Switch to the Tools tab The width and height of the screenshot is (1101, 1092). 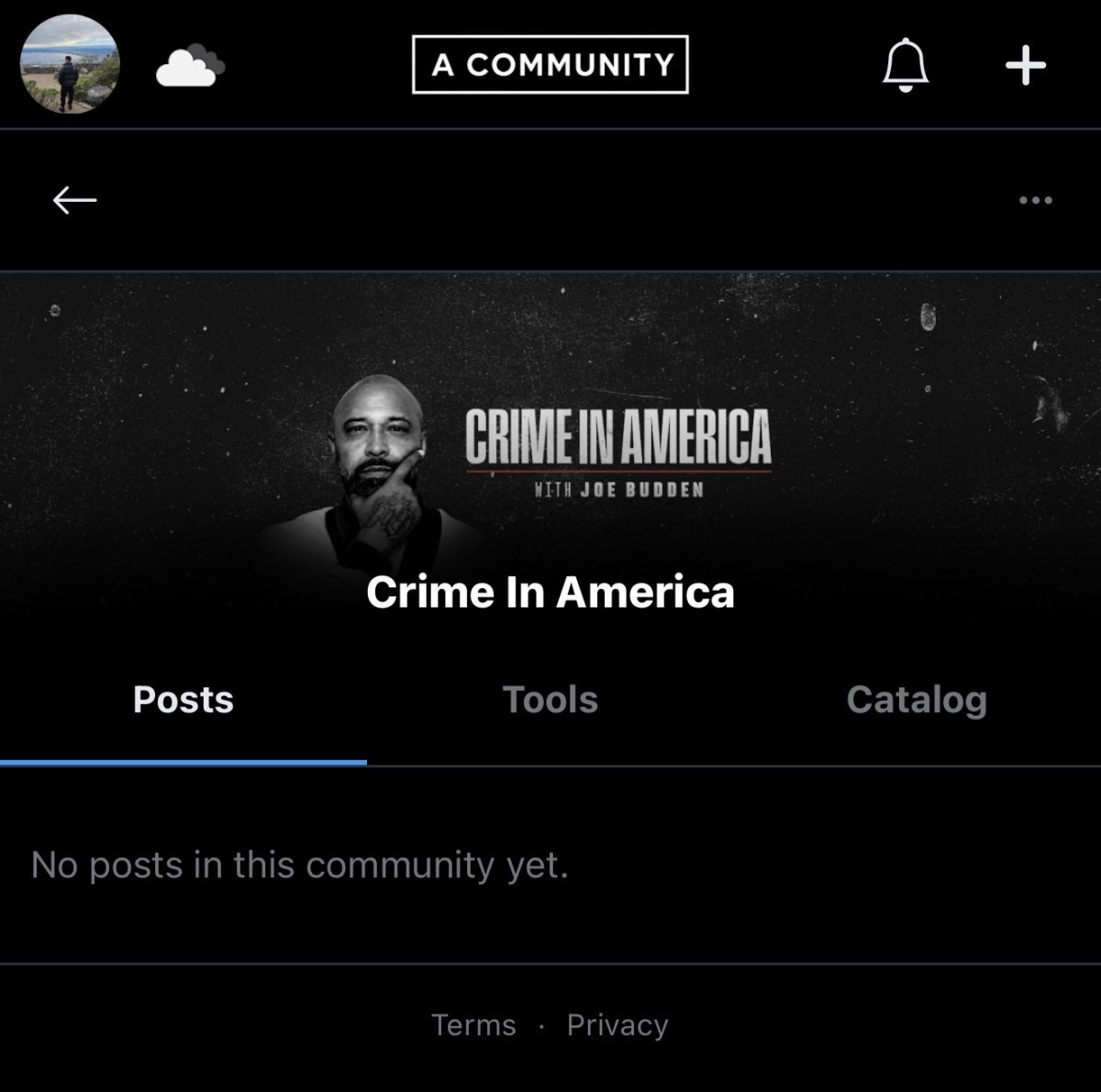(x=550, y=700)
